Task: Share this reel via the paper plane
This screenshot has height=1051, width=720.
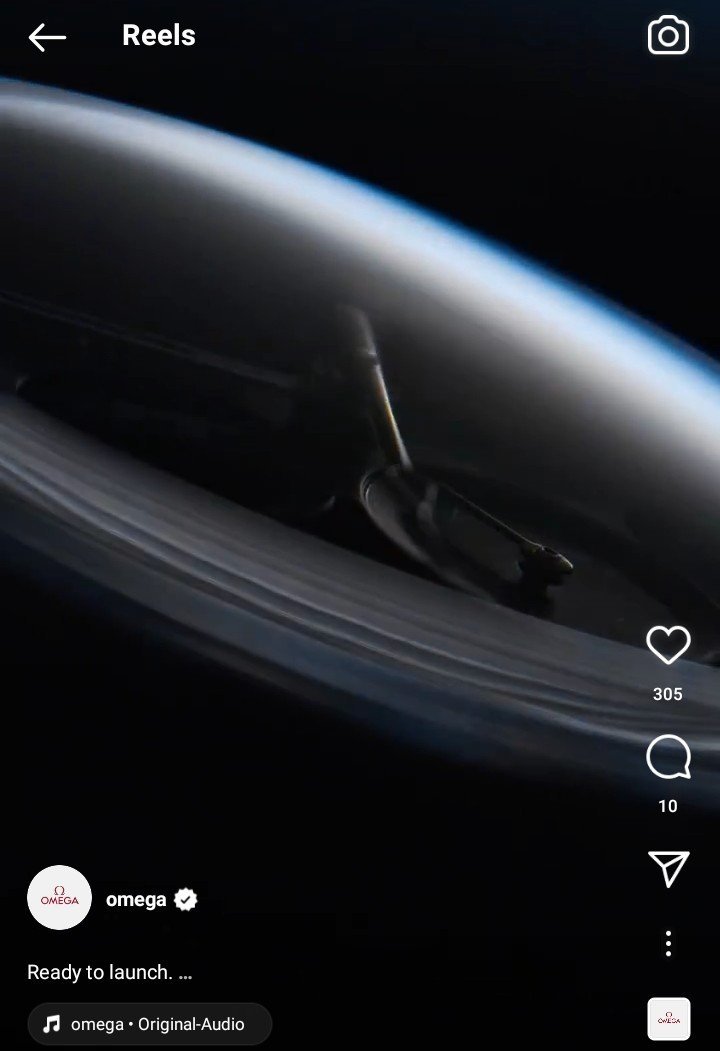Action: [668, 869]
